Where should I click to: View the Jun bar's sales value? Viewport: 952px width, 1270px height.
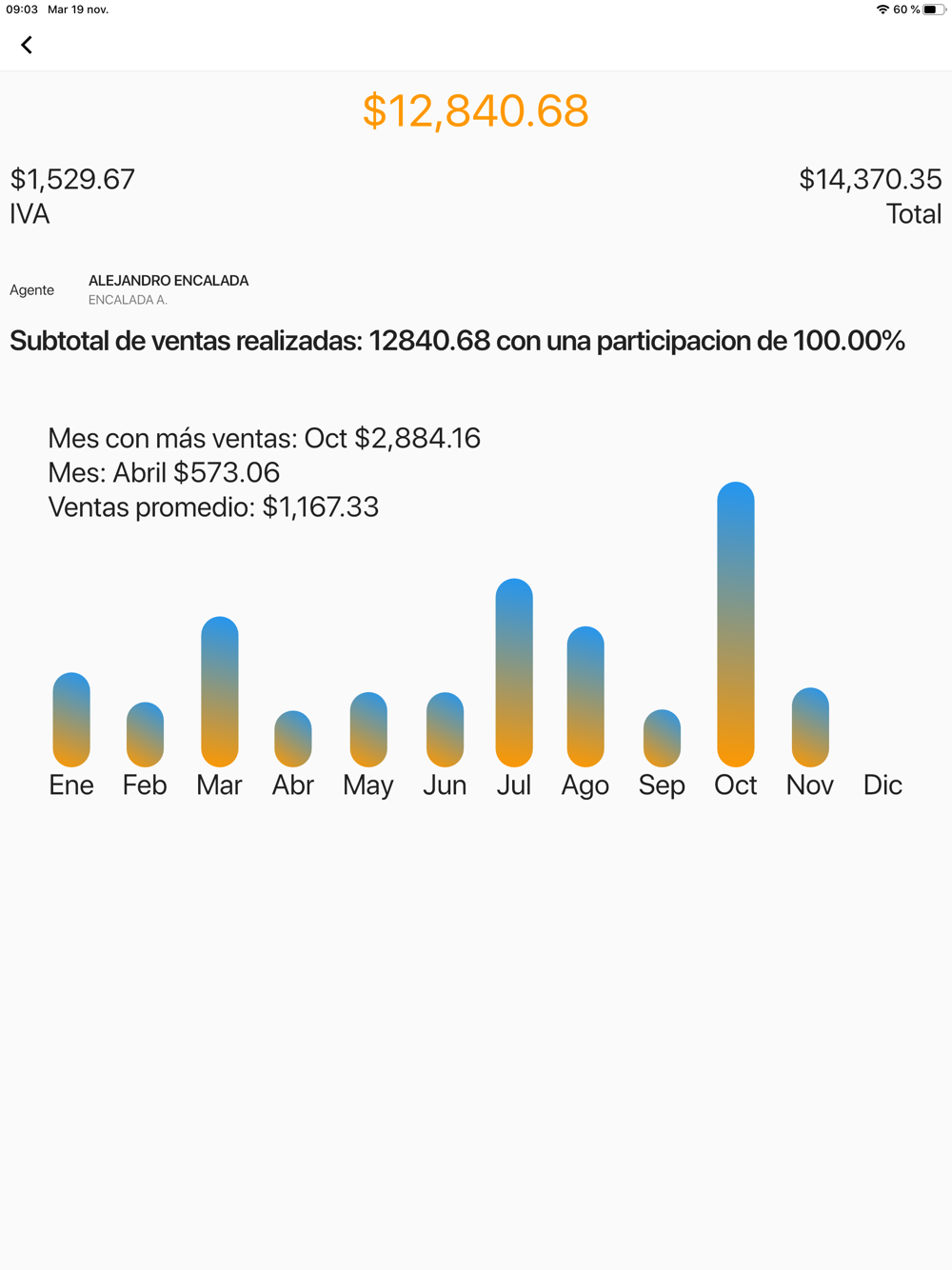click(445, 729)
